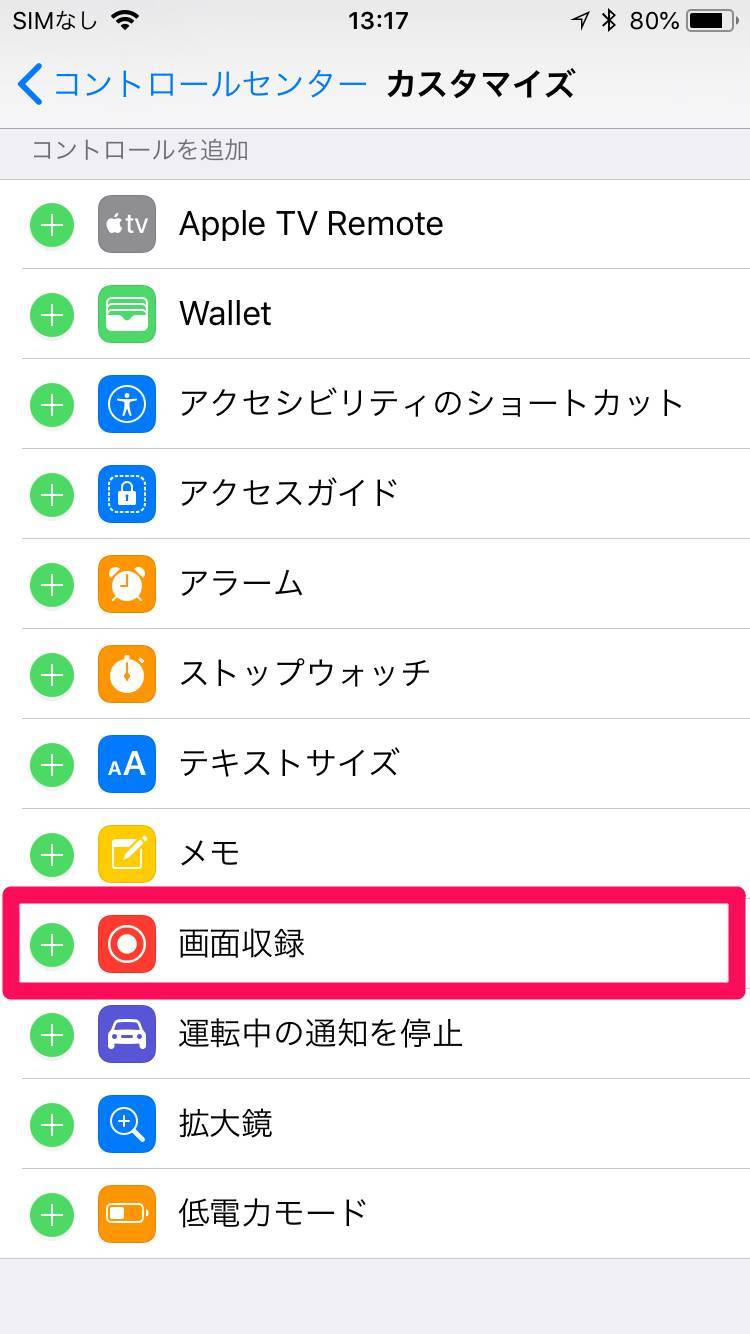Add ストップウォッチ control
The width and height of the screenshot is (750, 1334).
(52, 675)
